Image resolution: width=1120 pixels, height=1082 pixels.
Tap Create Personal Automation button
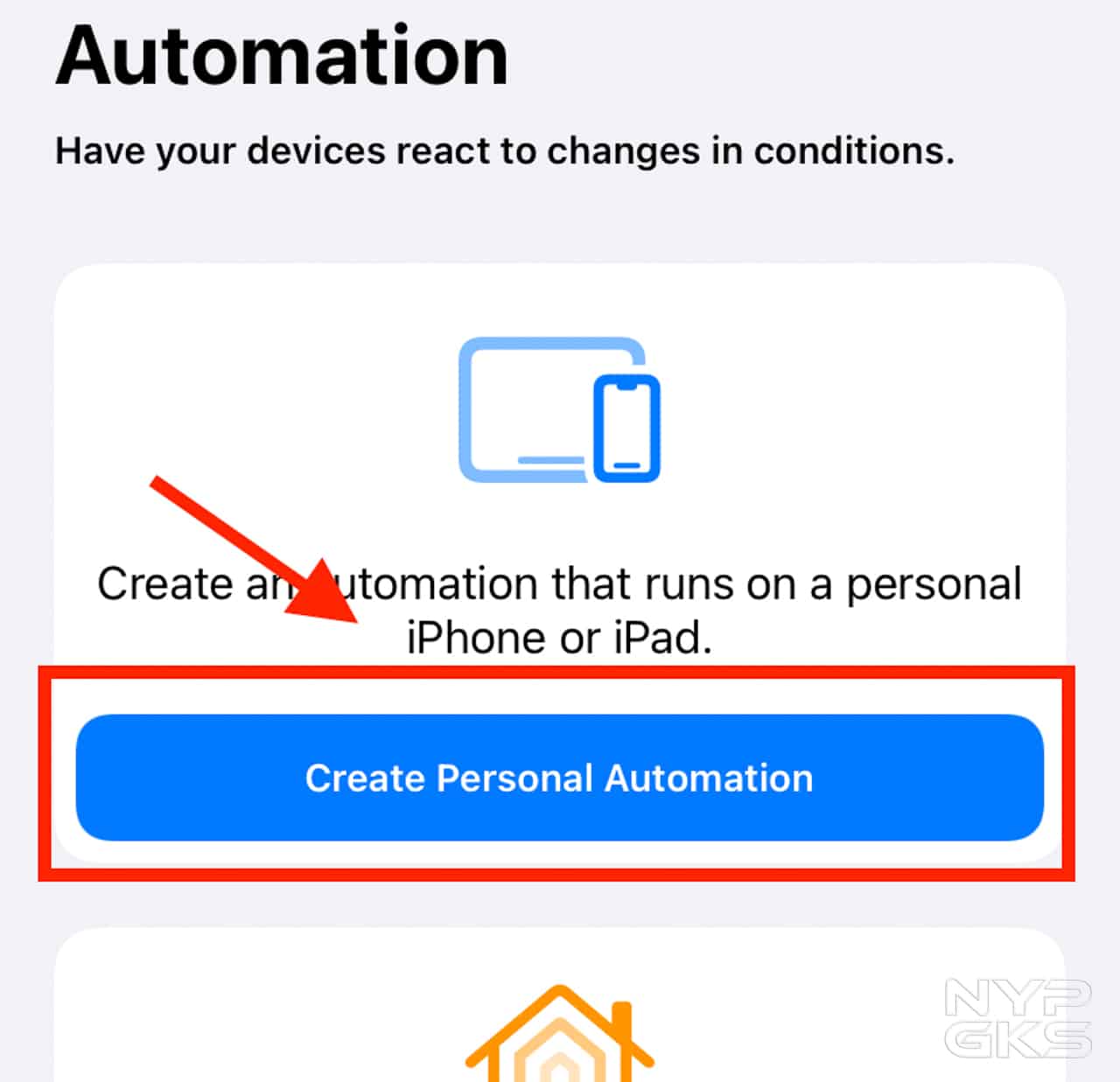click(x=559, y=778)
